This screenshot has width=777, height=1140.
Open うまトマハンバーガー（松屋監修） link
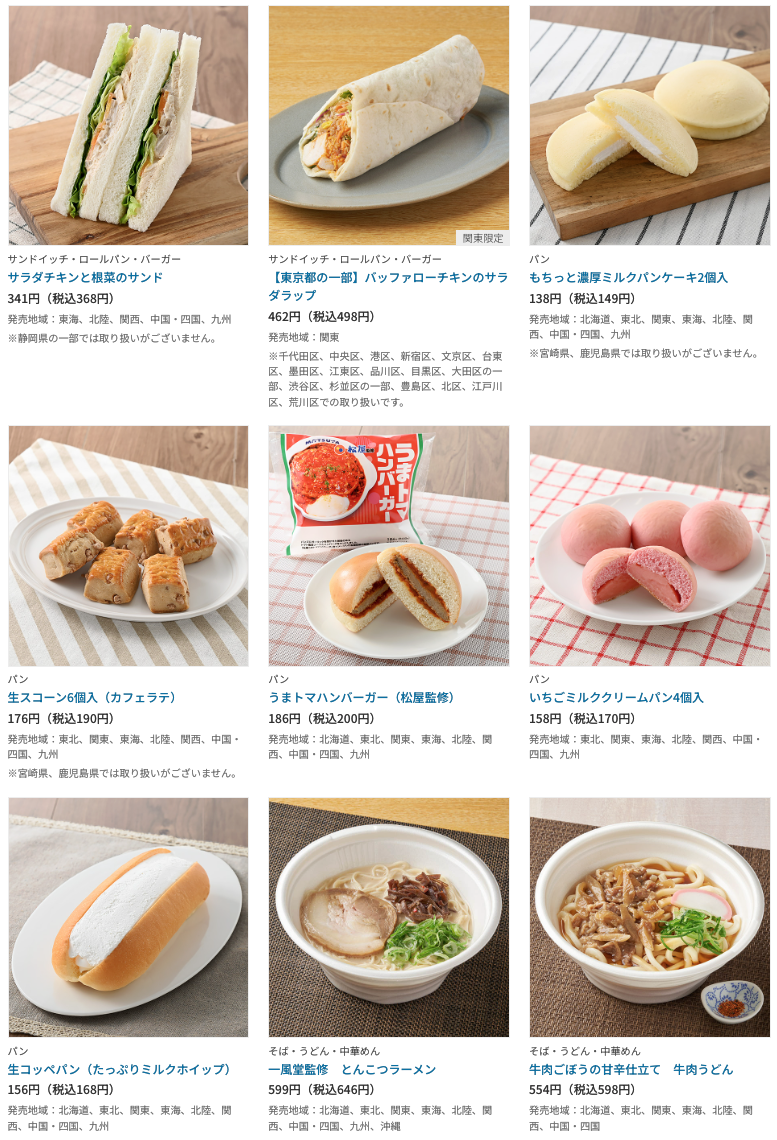(x=361, y=697)
